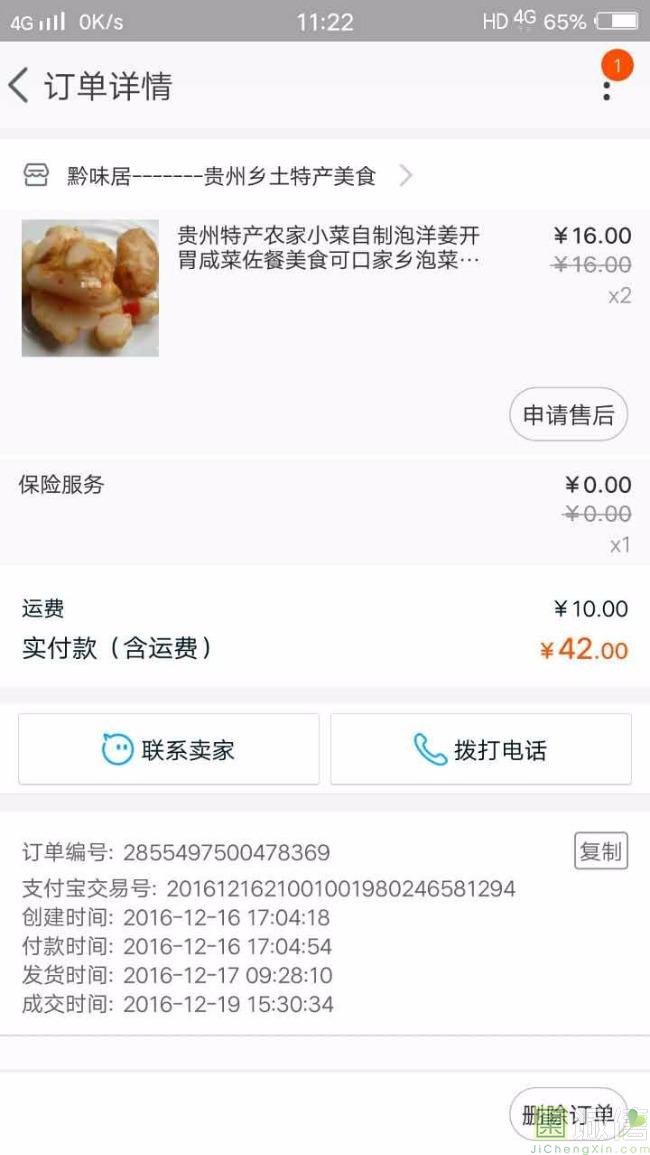Contact the seller via 联系卖家
Viewport: 650px width, 1155px height.
pyautogui.click(x=169, y=749)
